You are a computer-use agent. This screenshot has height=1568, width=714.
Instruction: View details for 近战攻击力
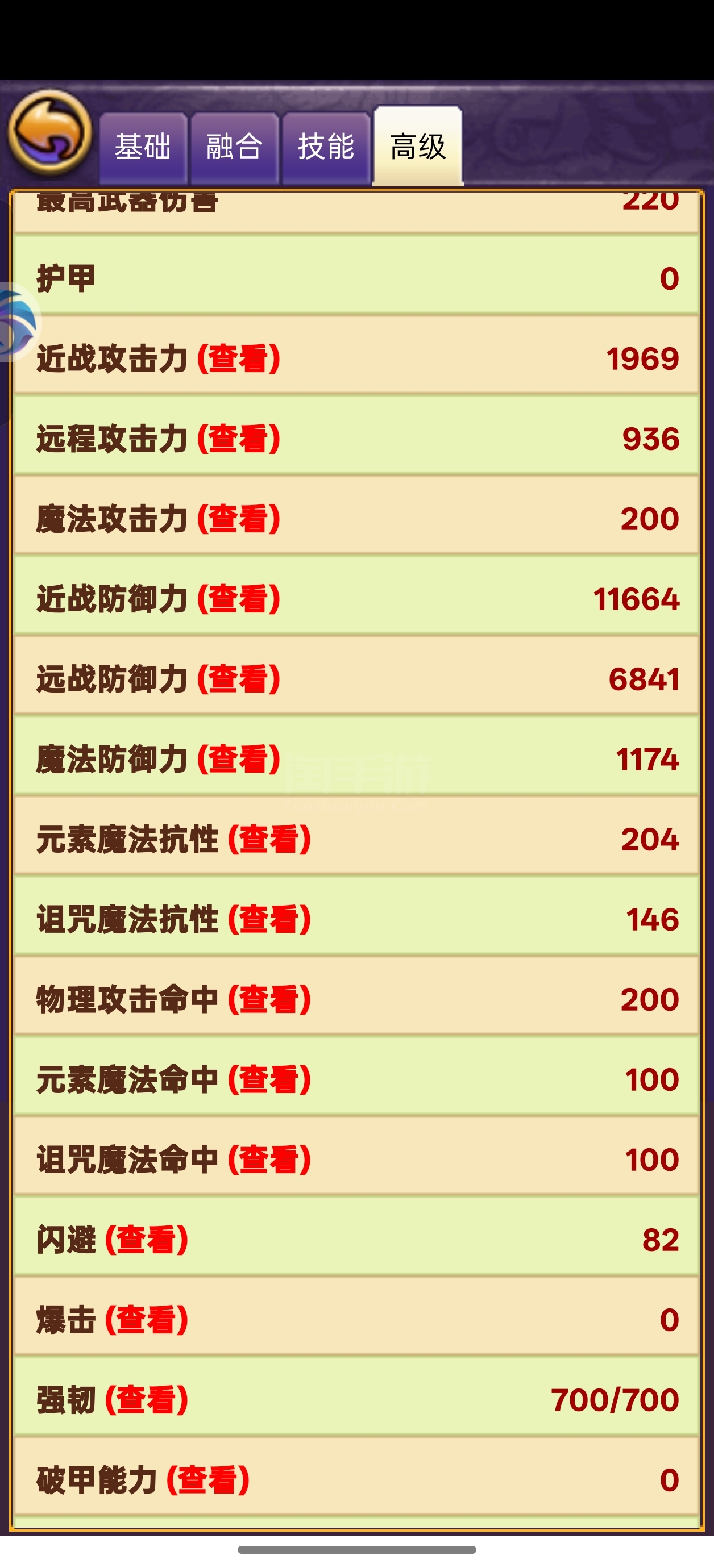coord(239,358)
